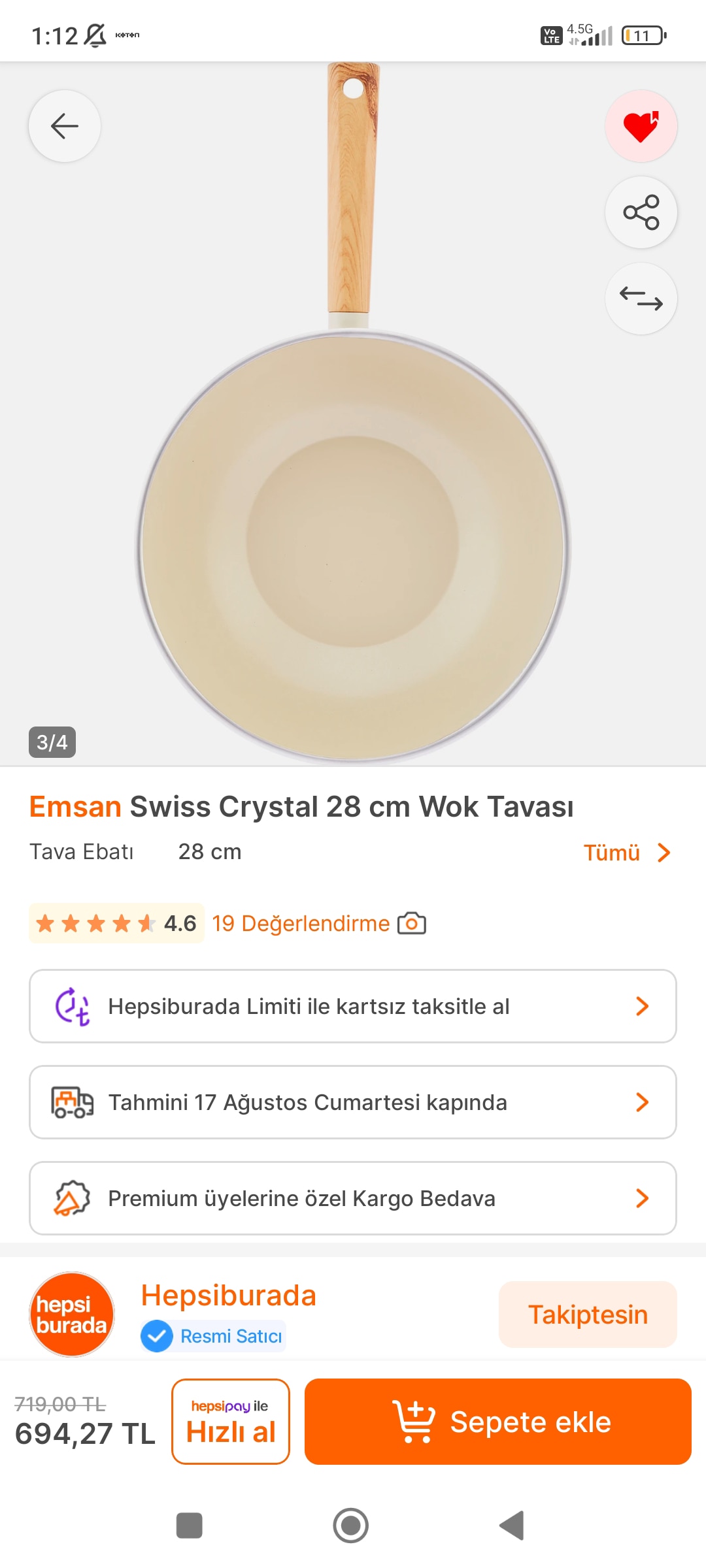Open recent apps from navigation bar
This screenshot has height=1568, width=706.
190,1526
